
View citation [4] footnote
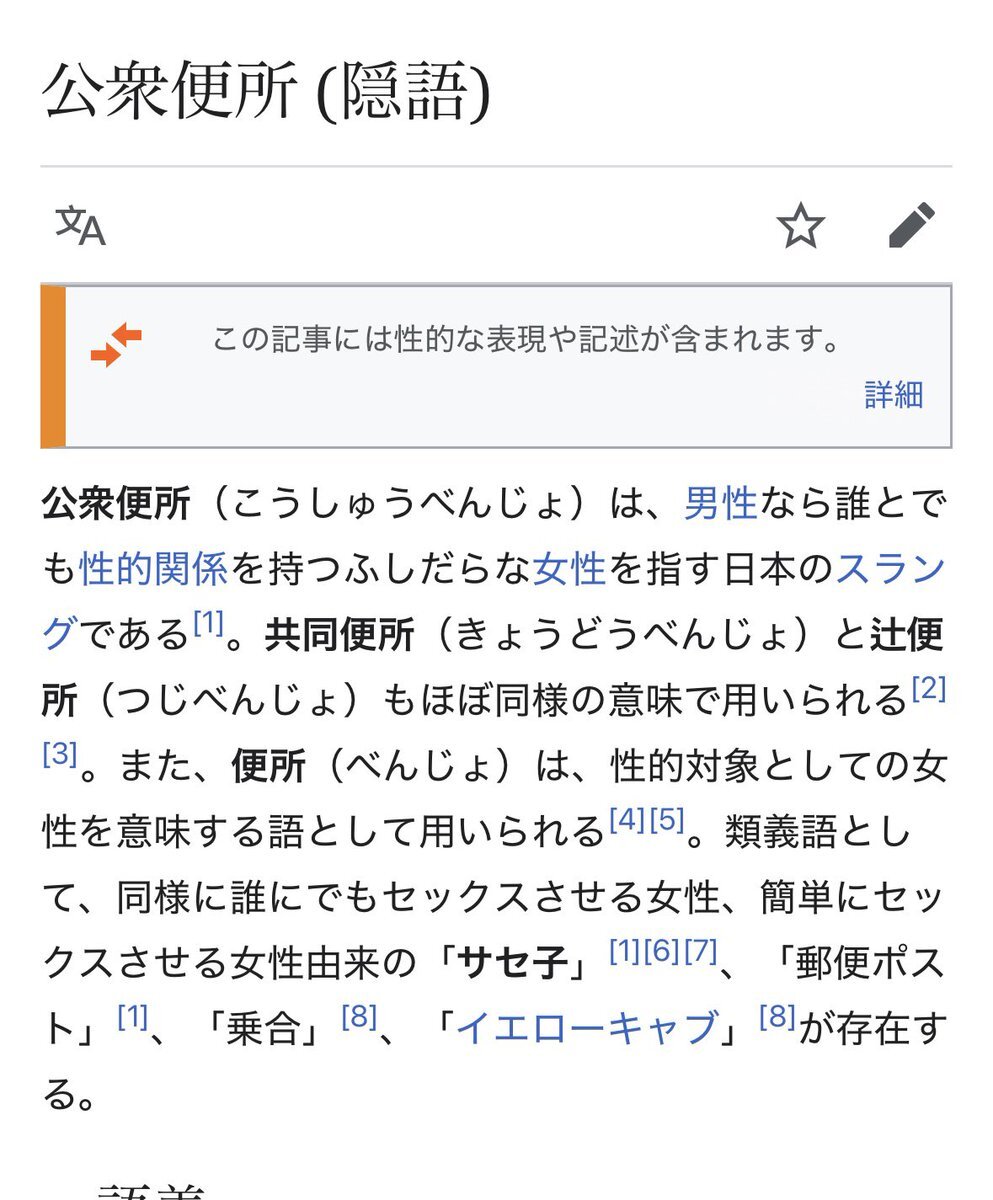tap(627, 820)
